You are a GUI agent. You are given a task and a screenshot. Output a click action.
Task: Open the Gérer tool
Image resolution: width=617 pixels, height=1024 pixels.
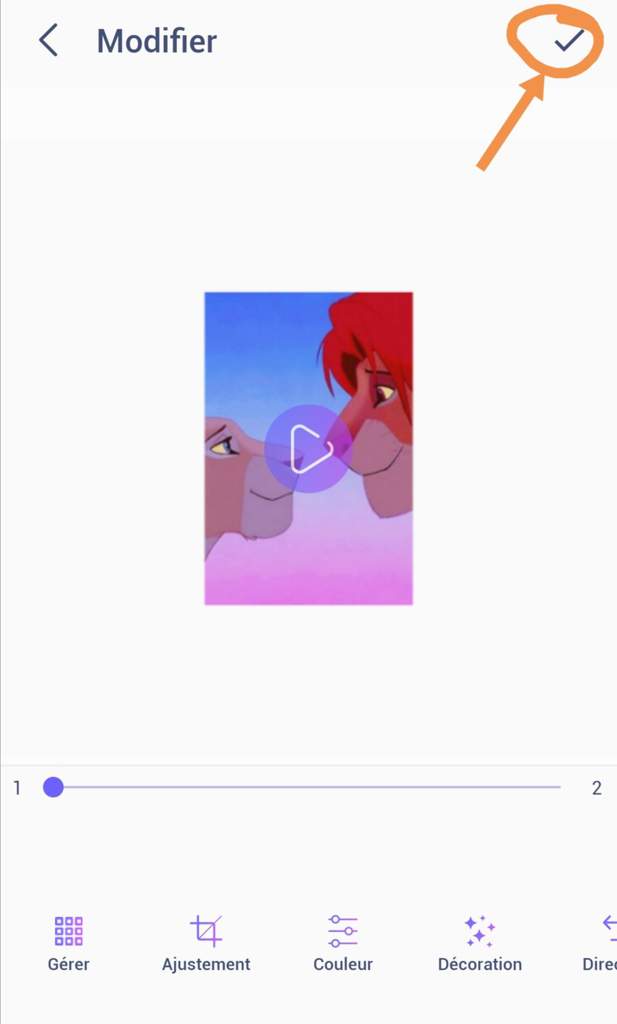point(68,943)
